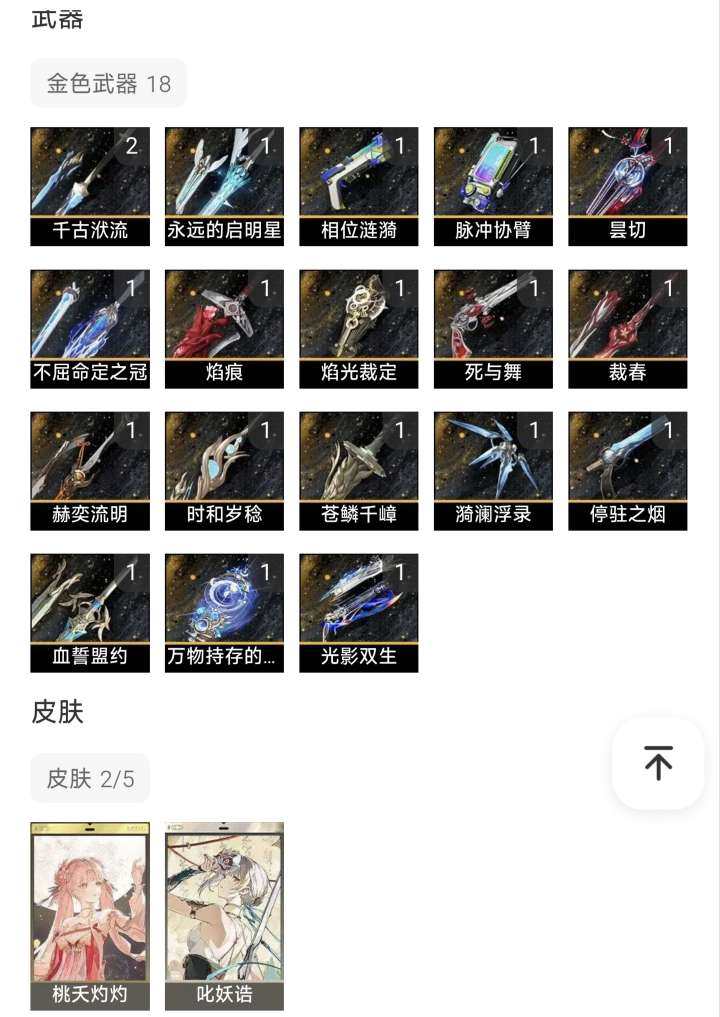Image resolution: width=720 pixels, height=1017 pixels.
Task: View the 昙切 weapon
Action: [628, 186]
